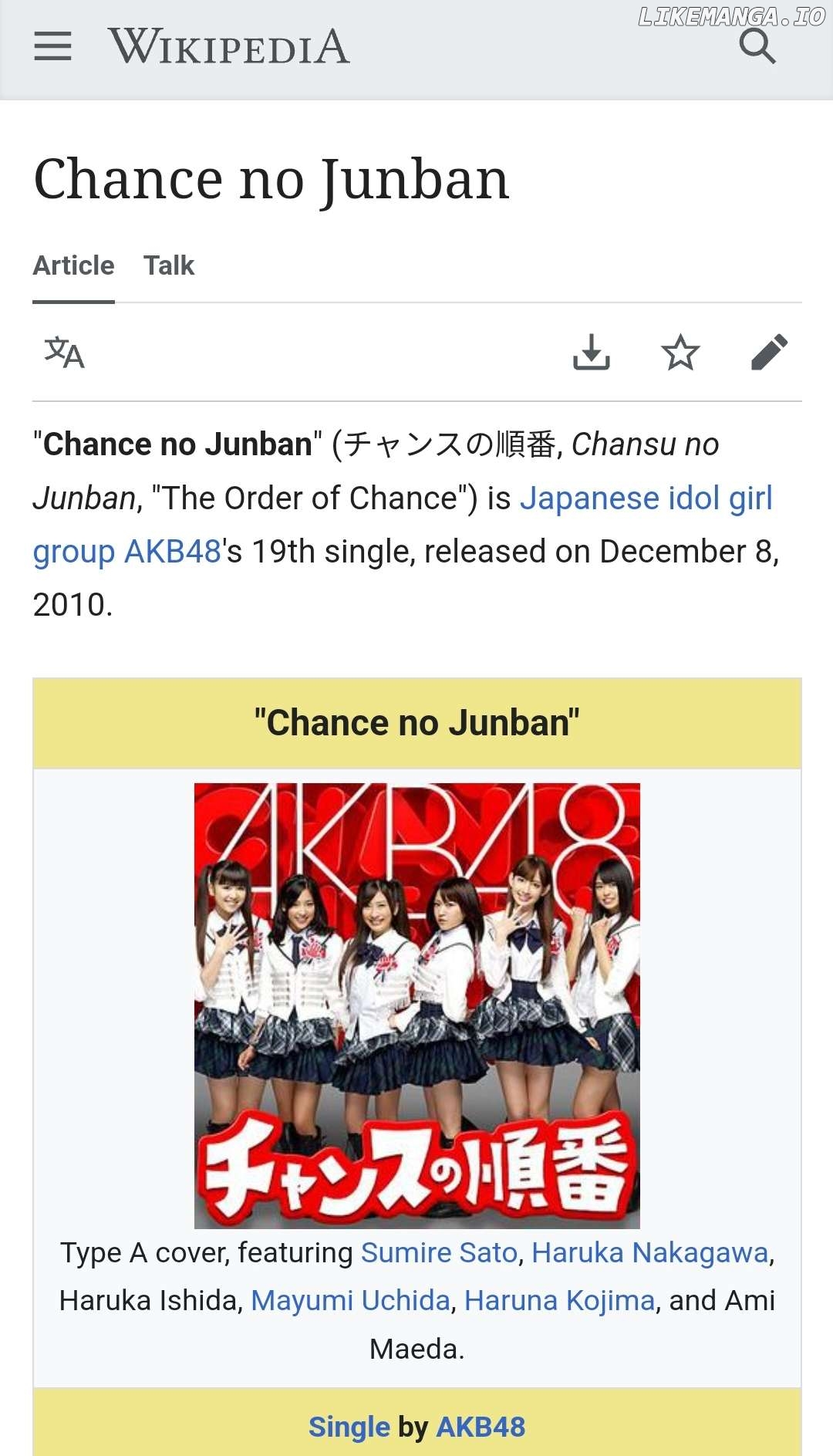View the Type A cover image
Image resolution: width=833 pixels, height=1456 pixels.
(x=416, y=1005)
